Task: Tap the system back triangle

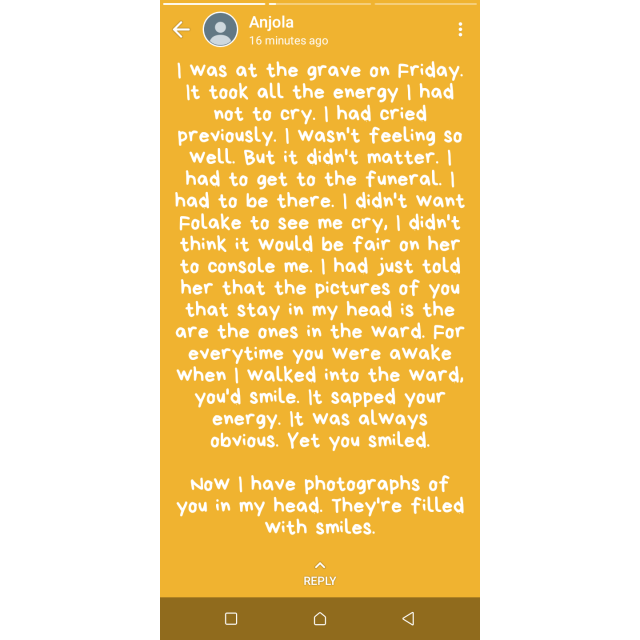Action: coord(408,619)
